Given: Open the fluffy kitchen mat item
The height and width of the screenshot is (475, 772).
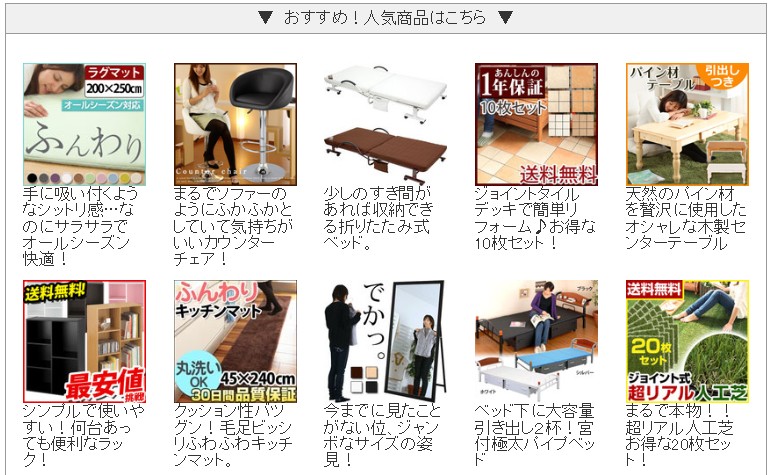Looking at the screenshot, I should (235, 340).
